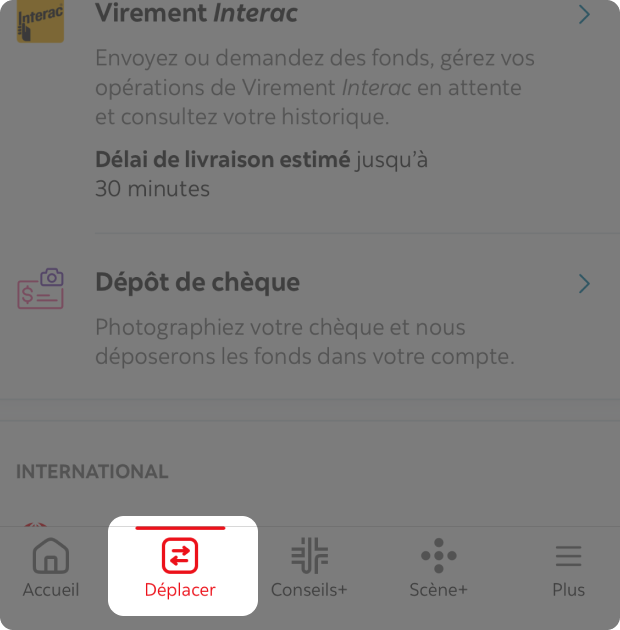This screenshot has height=630, width=620.
Task: Switch to the Conseils+ tab
Action: [x=309, y=568]
